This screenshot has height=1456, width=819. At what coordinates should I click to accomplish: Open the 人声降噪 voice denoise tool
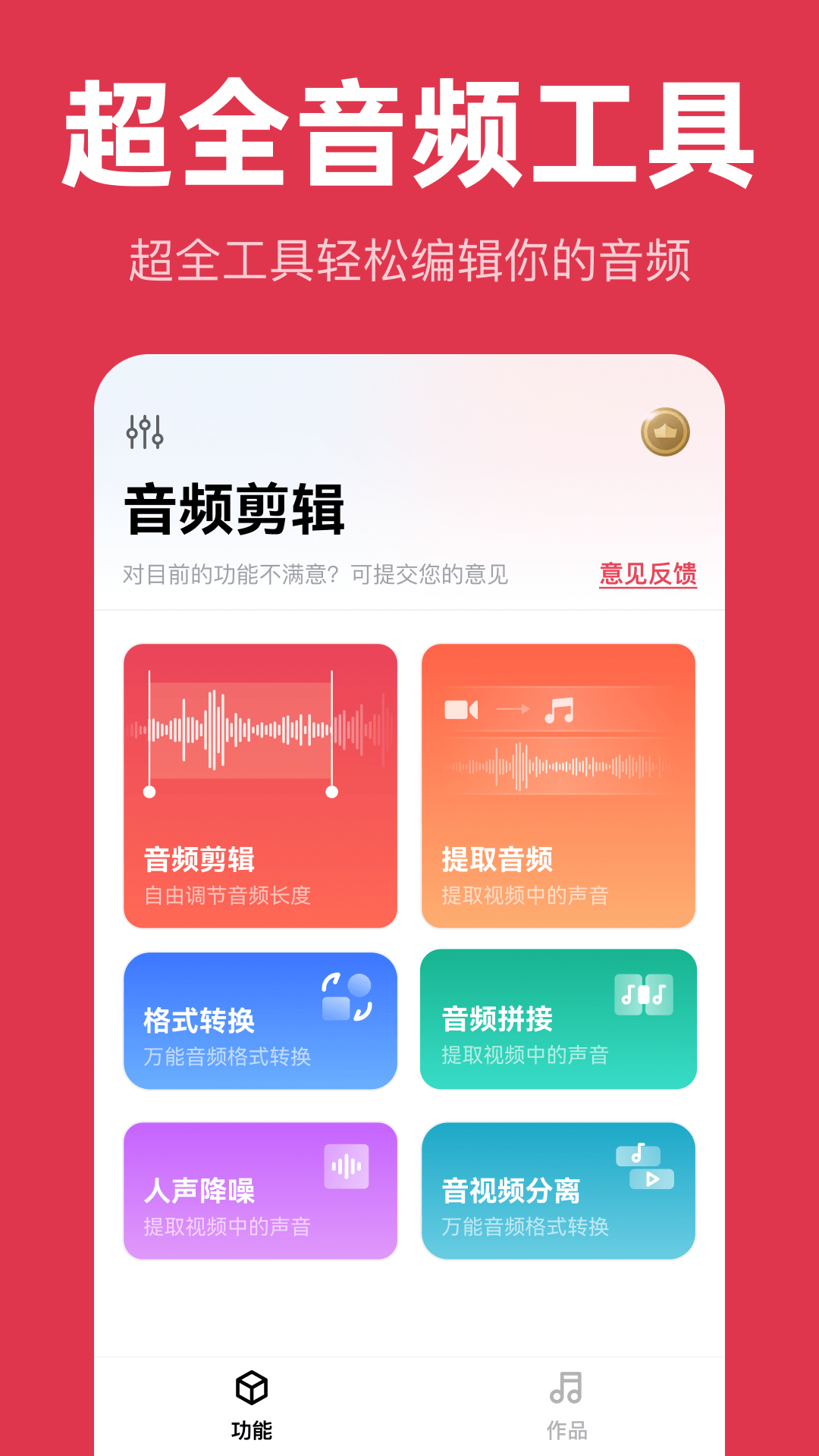point(260,1191)
